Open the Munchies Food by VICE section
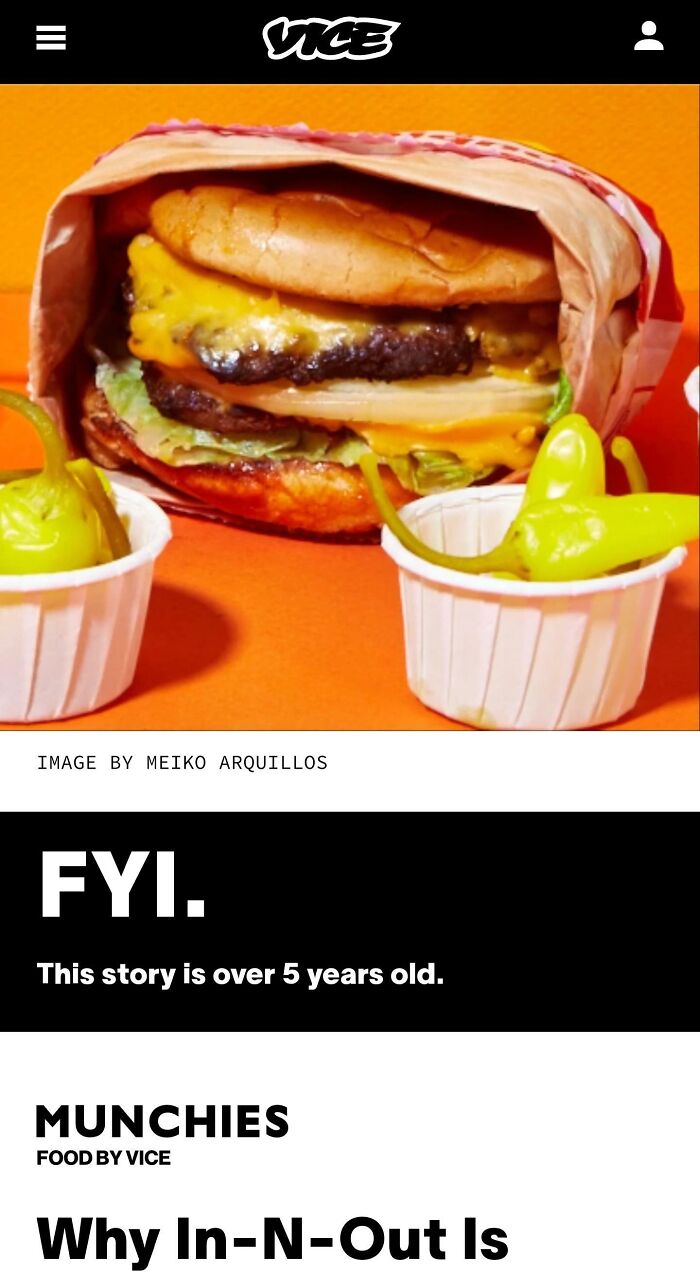This screenshot has width=700, height=1272. click(162, 1134)
